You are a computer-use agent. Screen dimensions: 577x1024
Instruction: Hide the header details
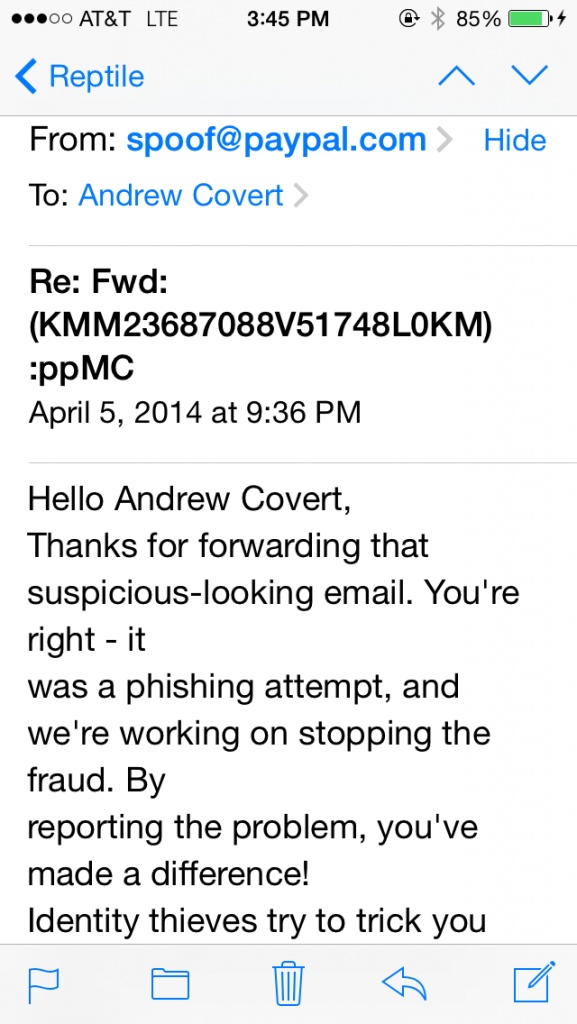[515, 140]
